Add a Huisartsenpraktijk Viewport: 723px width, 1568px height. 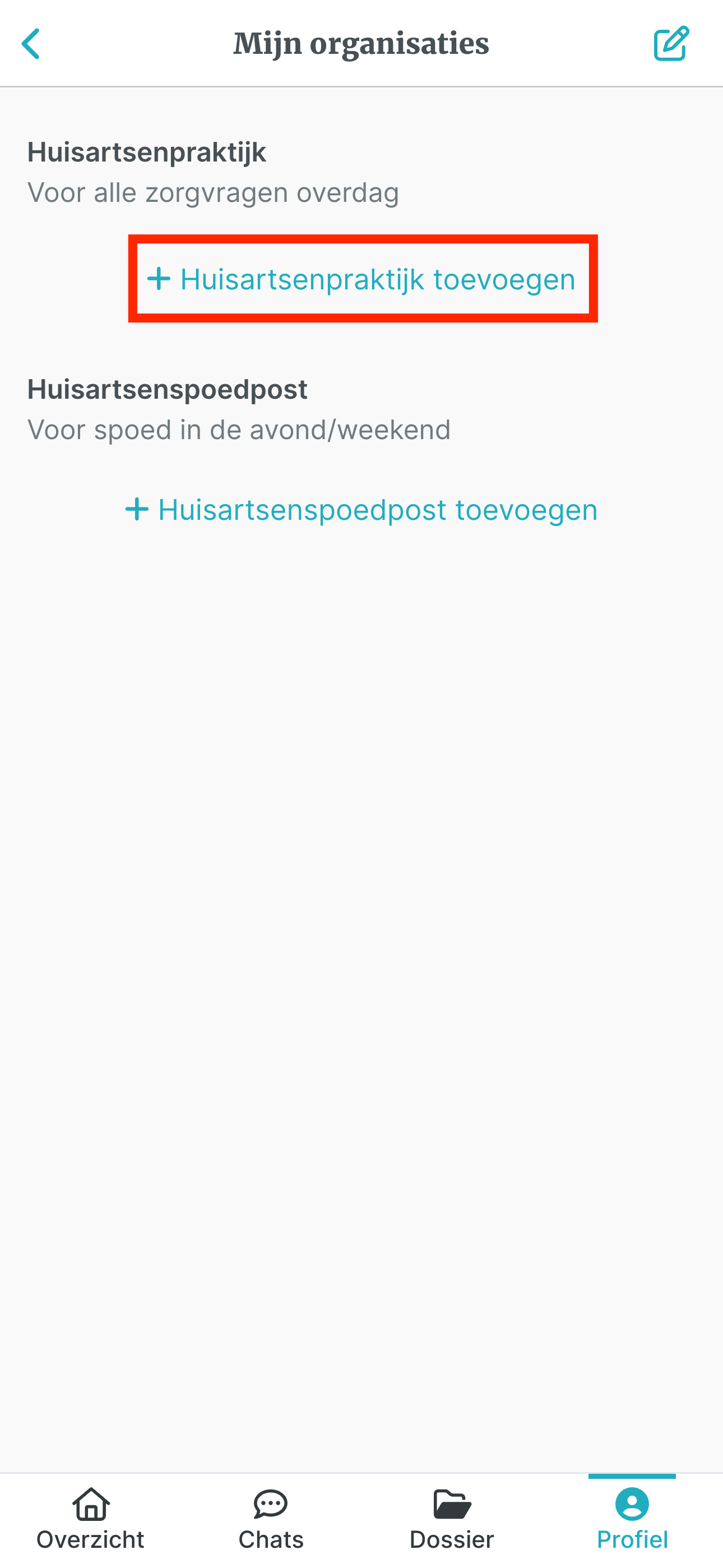click(x=362, y=279)
